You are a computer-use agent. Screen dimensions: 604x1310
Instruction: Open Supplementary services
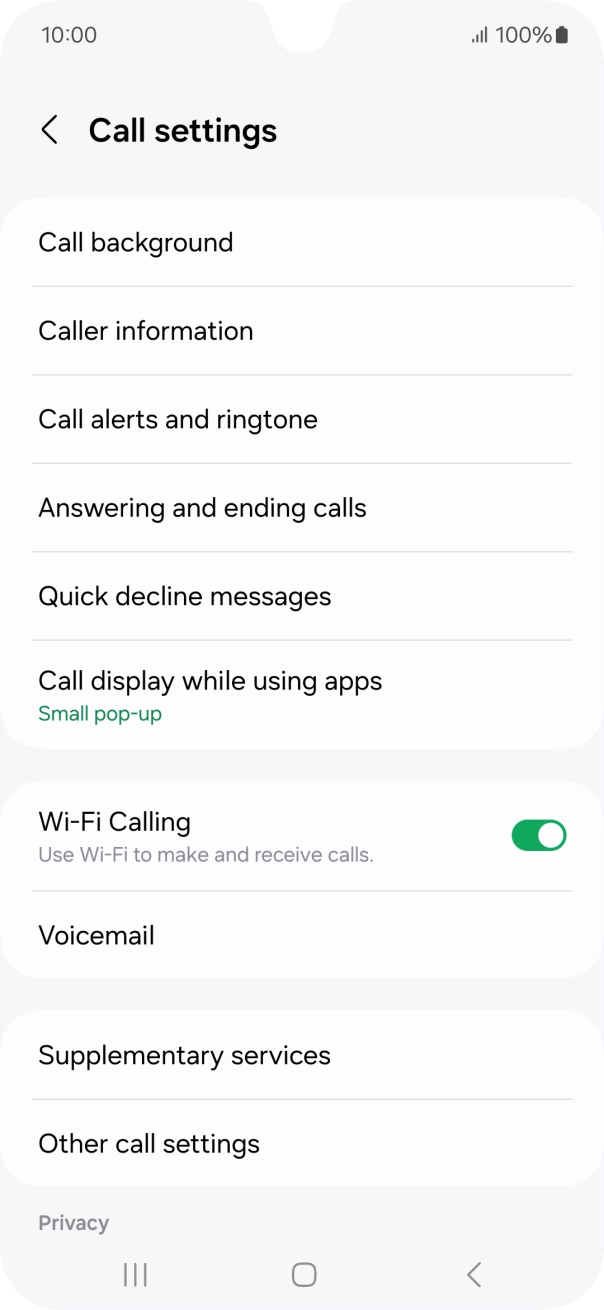pyautogui.click(x=302, y=1055)
